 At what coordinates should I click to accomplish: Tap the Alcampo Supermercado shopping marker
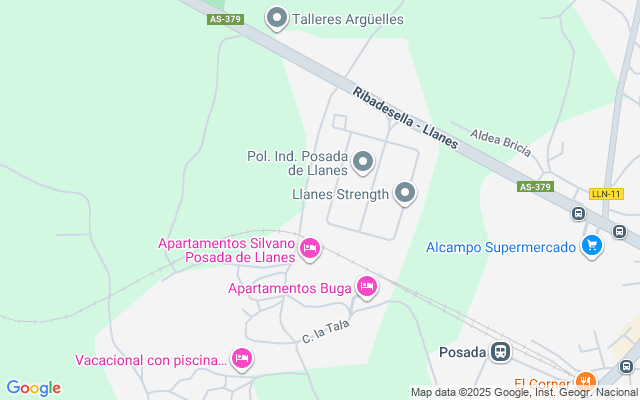592,246
